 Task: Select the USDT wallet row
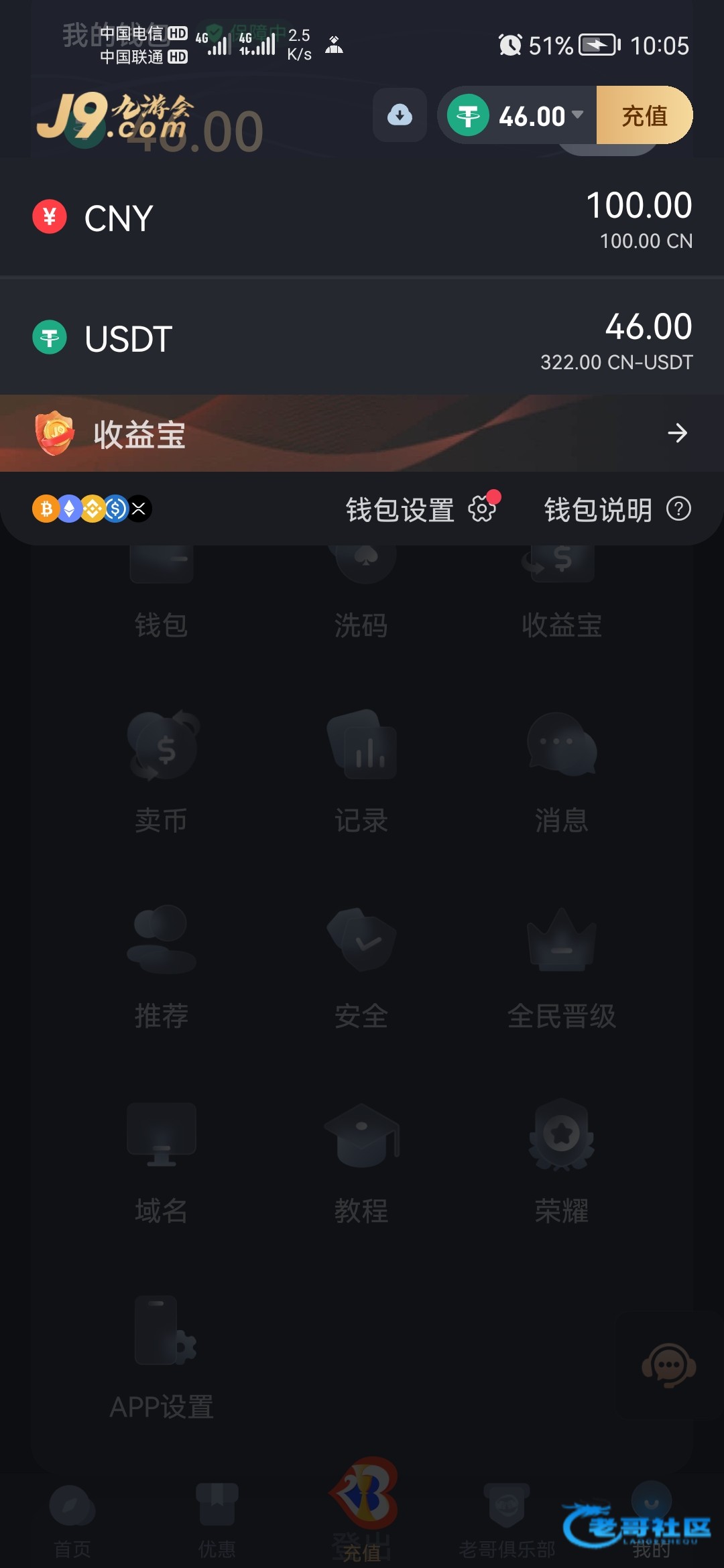(x=362, y=338)
